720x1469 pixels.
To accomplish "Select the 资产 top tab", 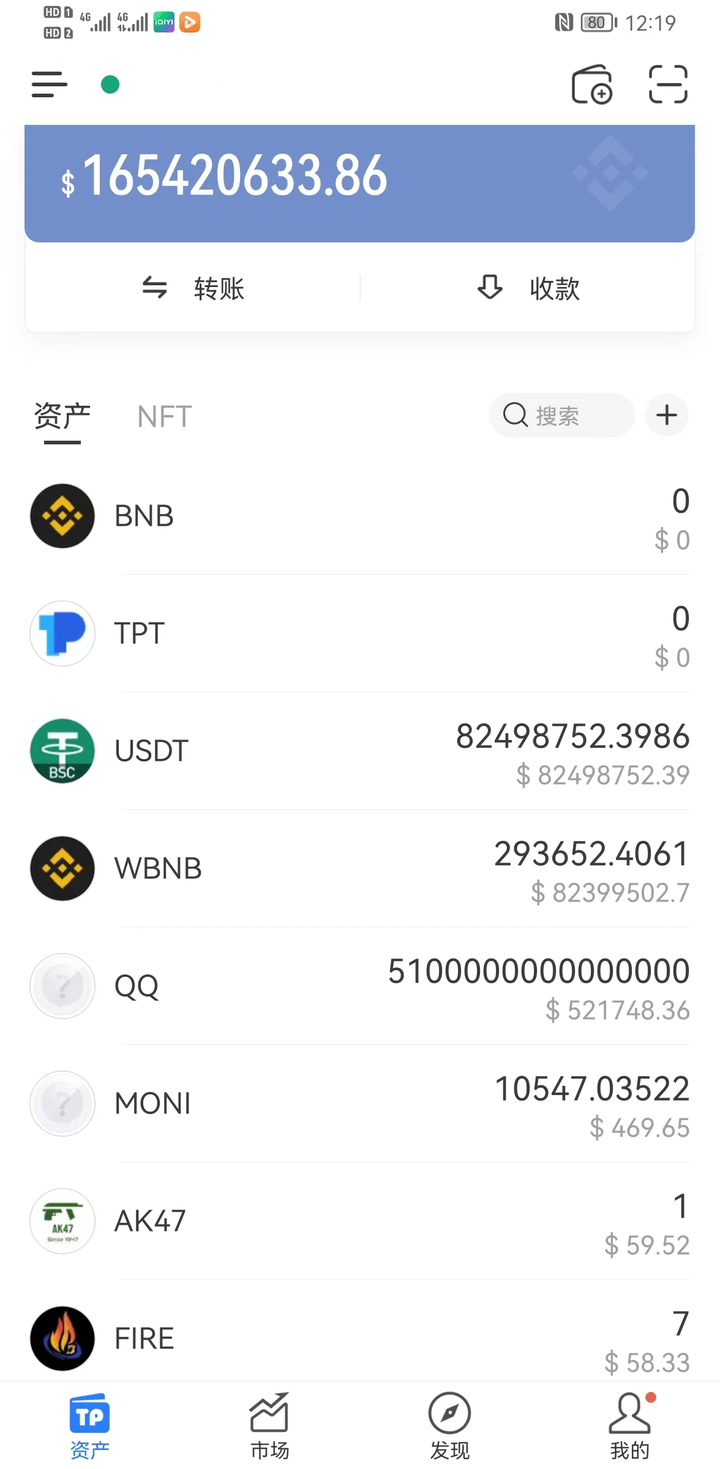I will tap(62, 416).
